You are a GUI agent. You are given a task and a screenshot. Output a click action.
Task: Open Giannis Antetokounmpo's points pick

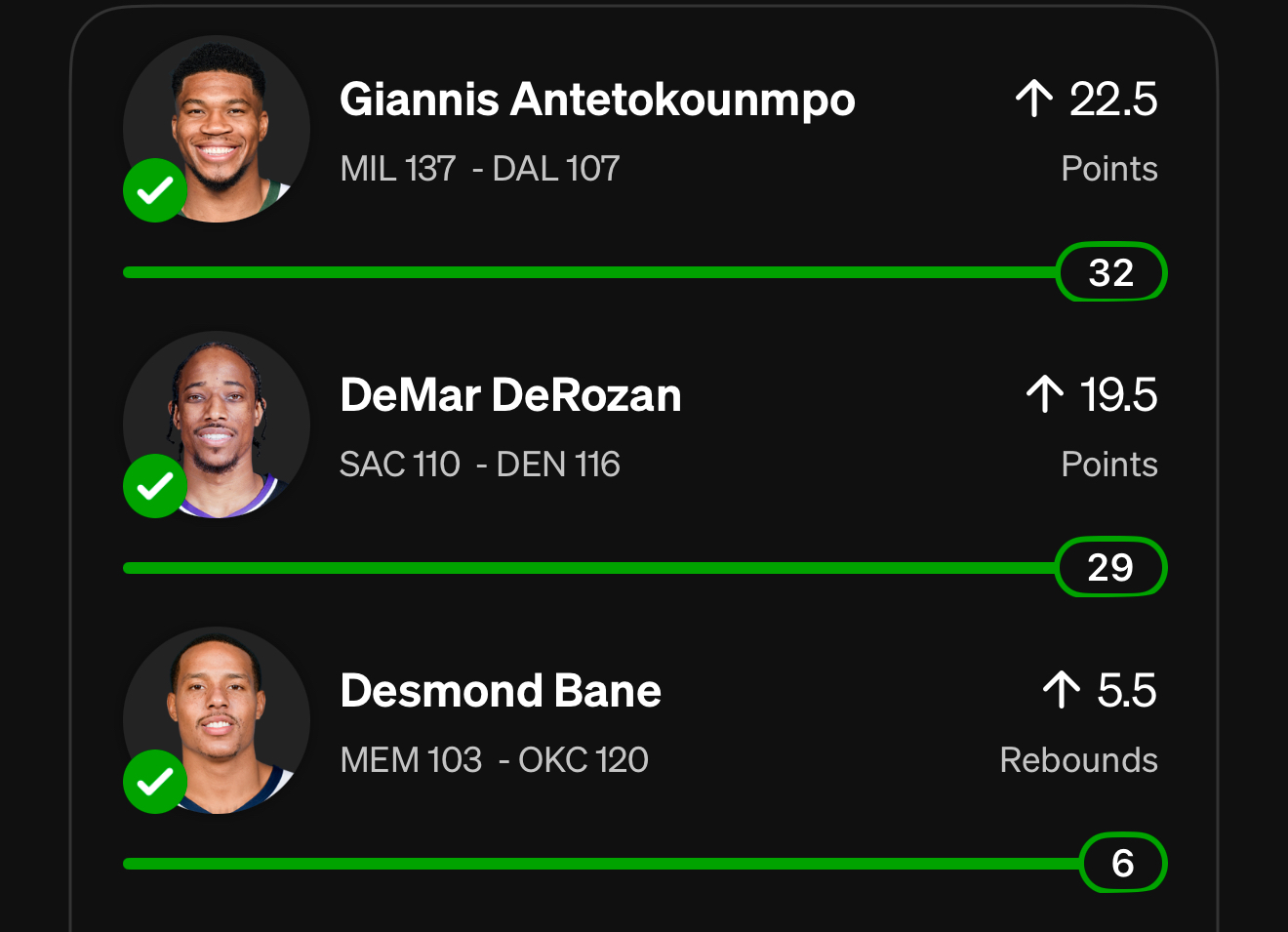tap(597, 101)
